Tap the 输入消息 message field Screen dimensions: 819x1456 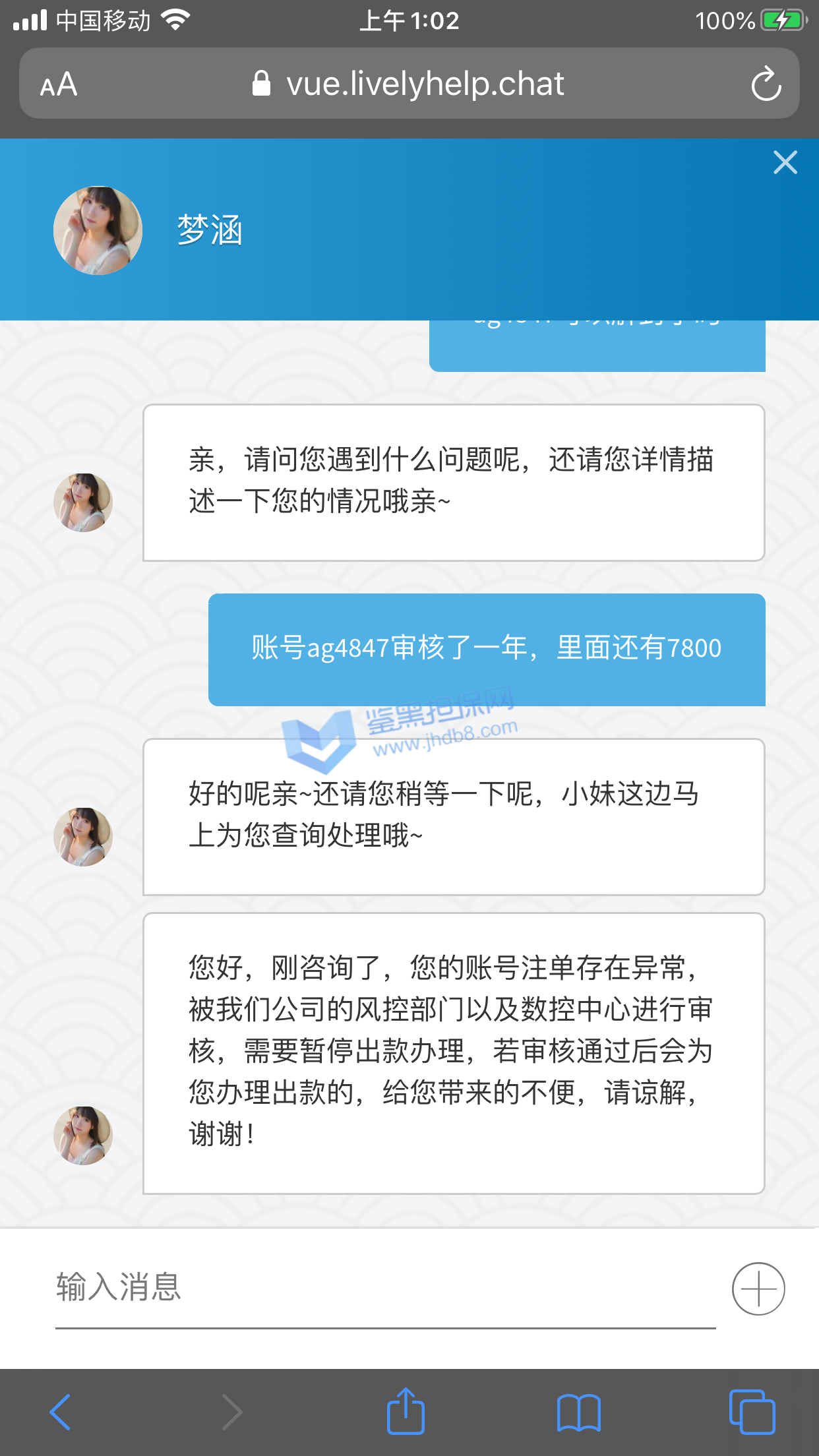[x=385, y=1287]
